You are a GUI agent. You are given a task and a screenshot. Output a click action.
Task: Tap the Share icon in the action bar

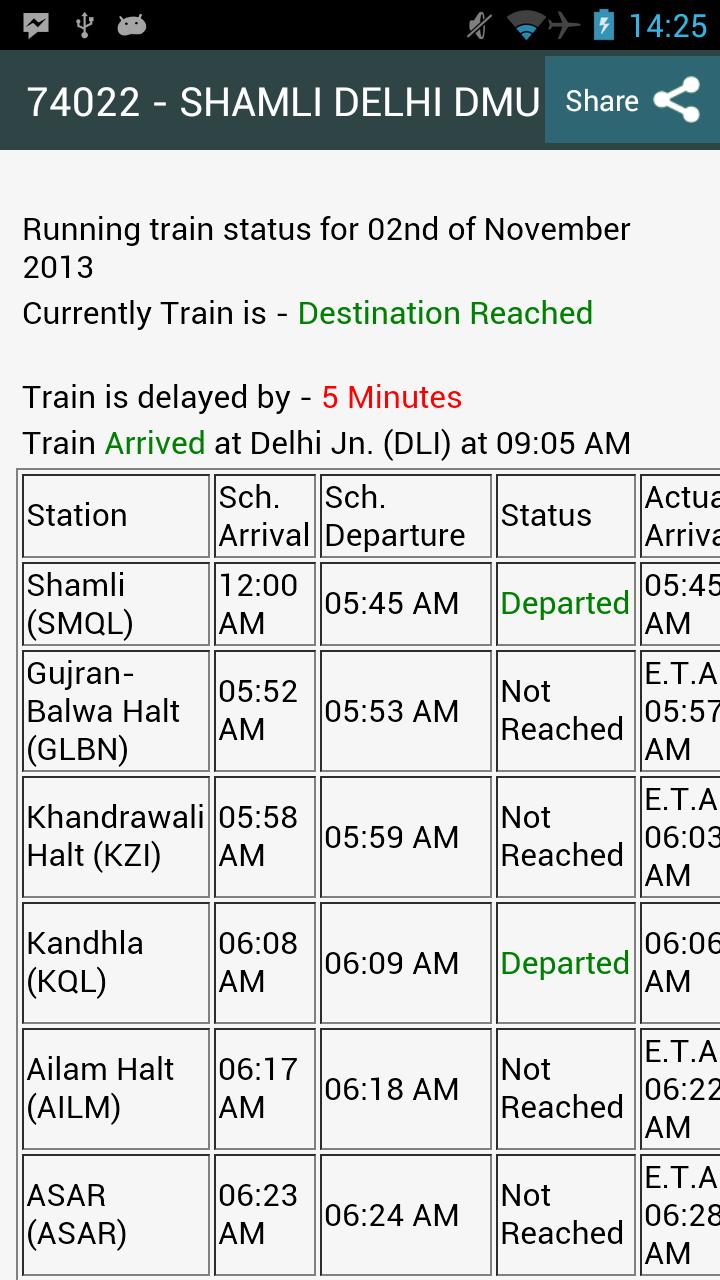pyautogui.click(x=676, y=99)
